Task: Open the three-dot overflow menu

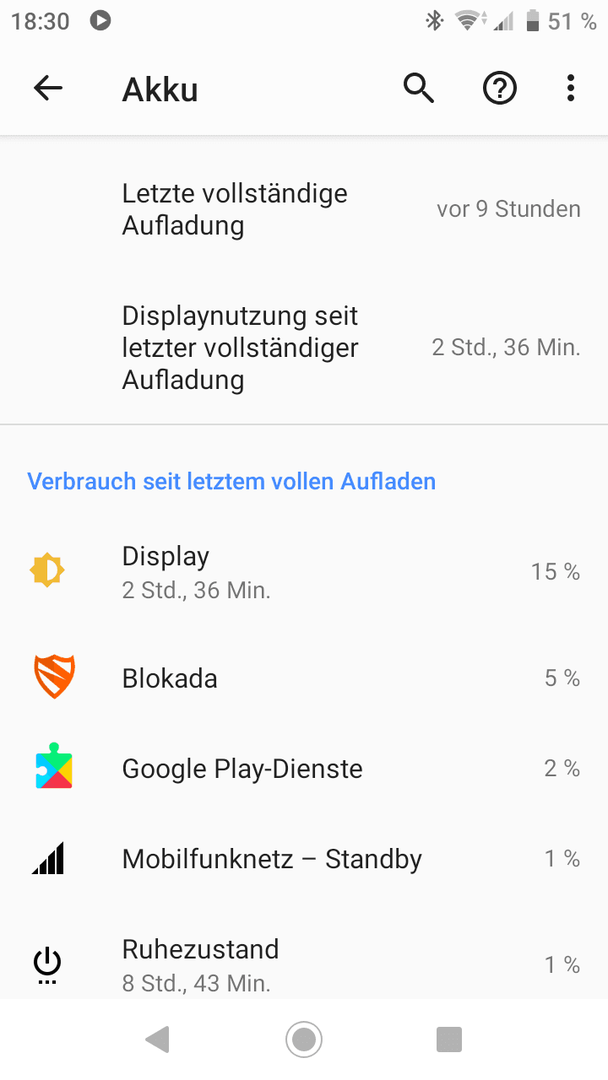Action: pos(570,88)
